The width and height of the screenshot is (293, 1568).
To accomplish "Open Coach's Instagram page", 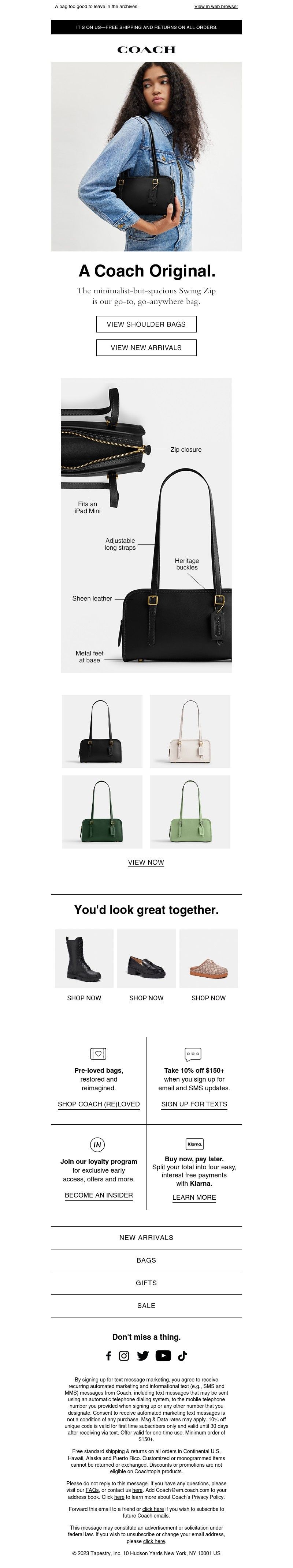I will [x=124, y=1355].
